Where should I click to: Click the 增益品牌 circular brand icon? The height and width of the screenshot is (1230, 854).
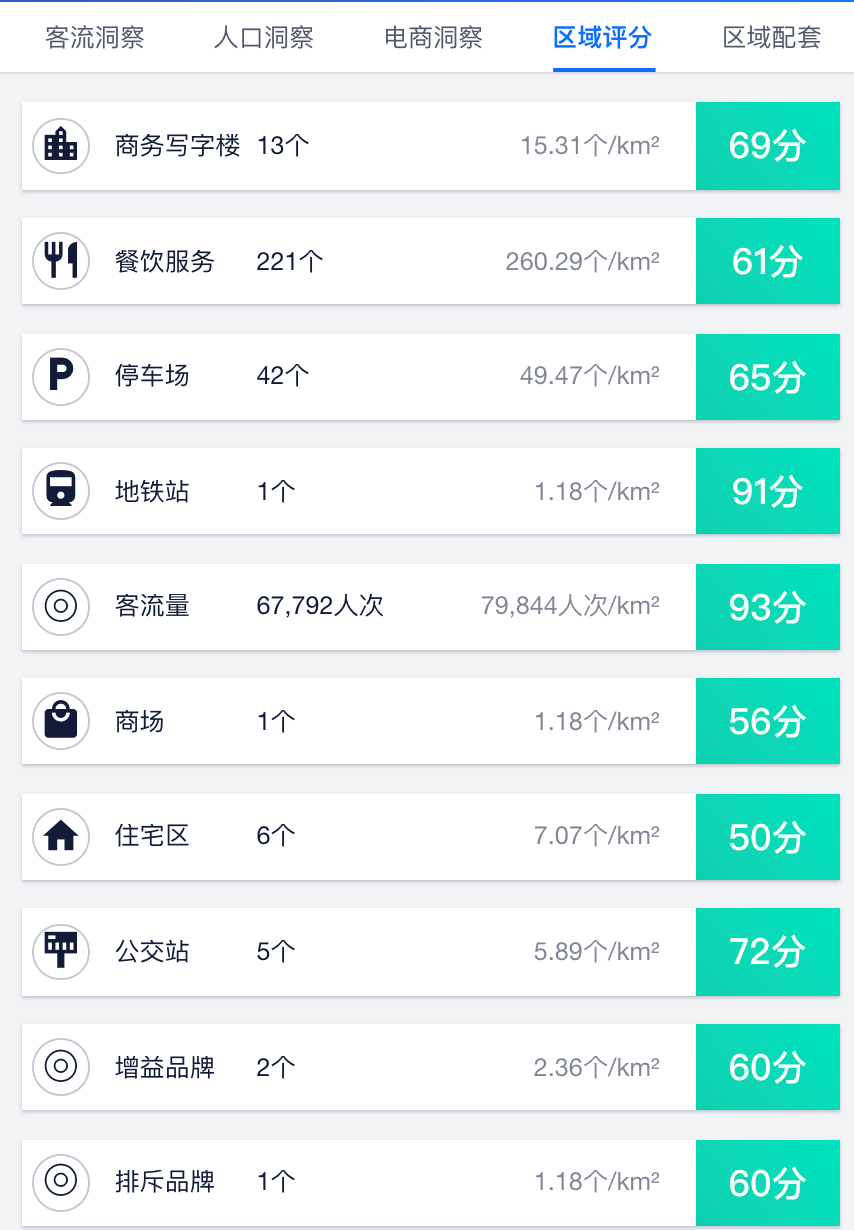(x=60, y=1066)
